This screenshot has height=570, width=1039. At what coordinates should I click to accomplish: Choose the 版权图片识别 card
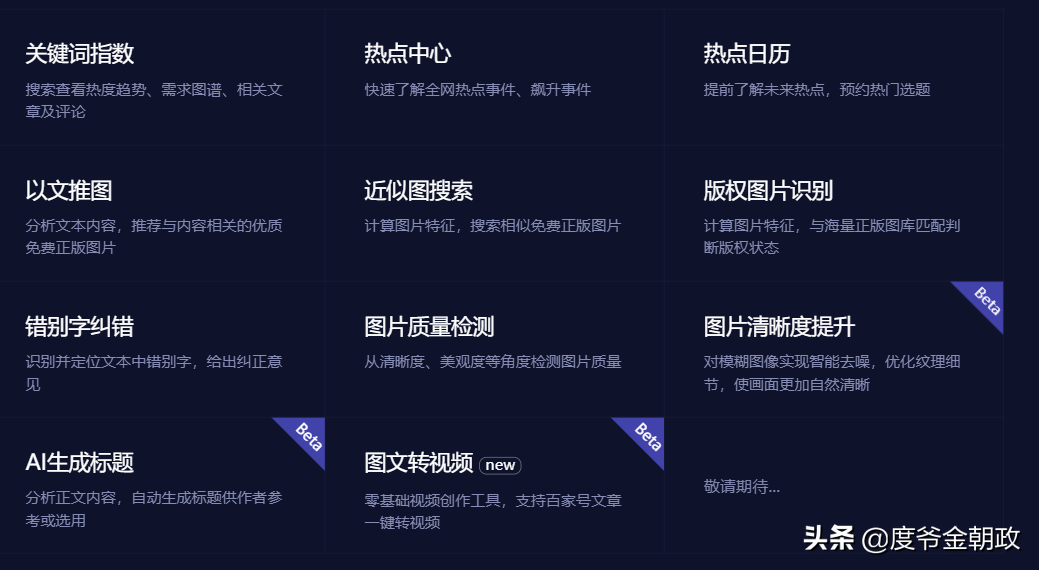pos(834,213)
